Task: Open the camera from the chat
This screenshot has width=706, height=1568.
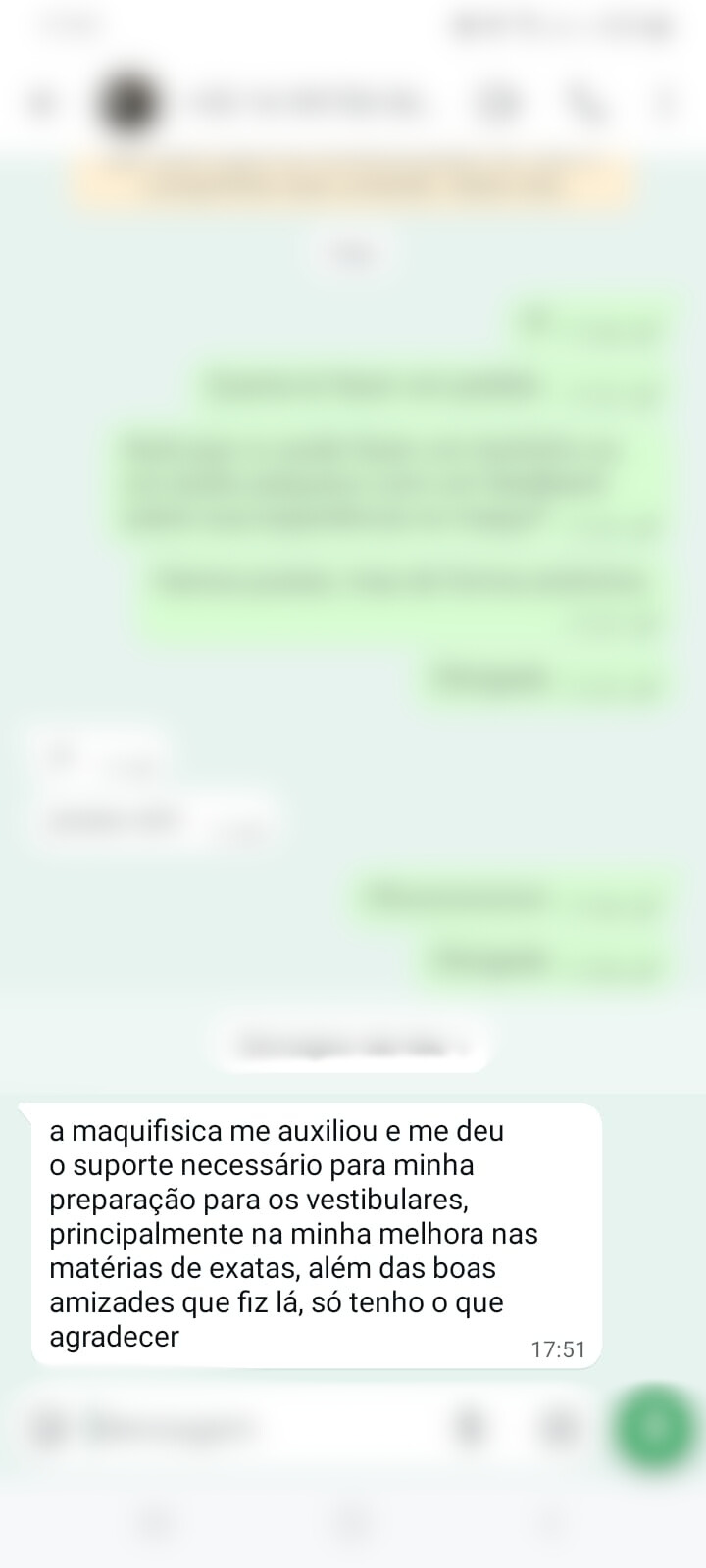Action: pyautogui.click(x=559, y=1429)
